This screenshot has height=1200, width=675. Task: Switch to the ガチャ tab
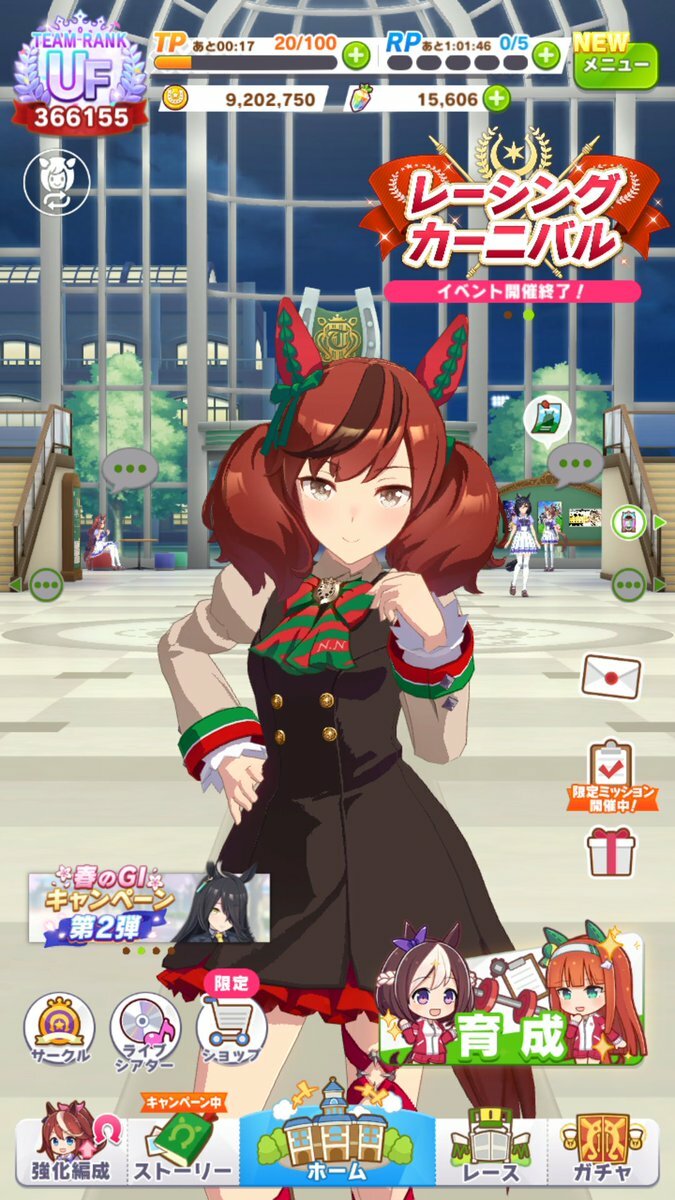point(604,1150)
